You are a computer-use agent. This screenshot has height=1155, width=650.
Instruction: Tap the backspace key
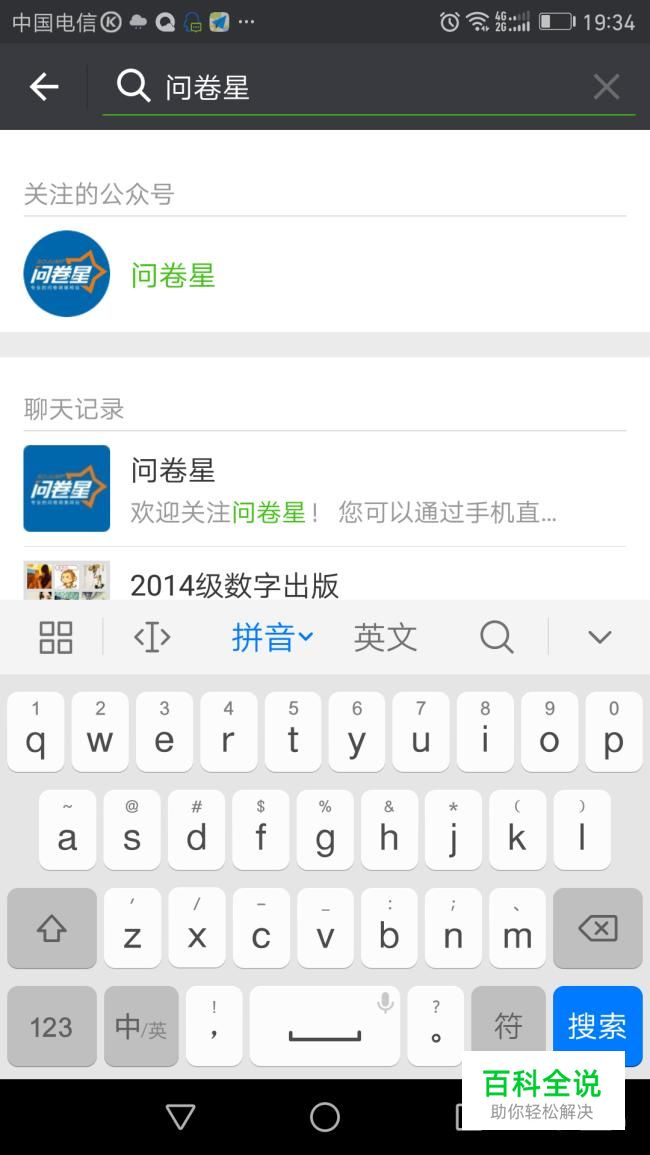(x=597, y=929)
